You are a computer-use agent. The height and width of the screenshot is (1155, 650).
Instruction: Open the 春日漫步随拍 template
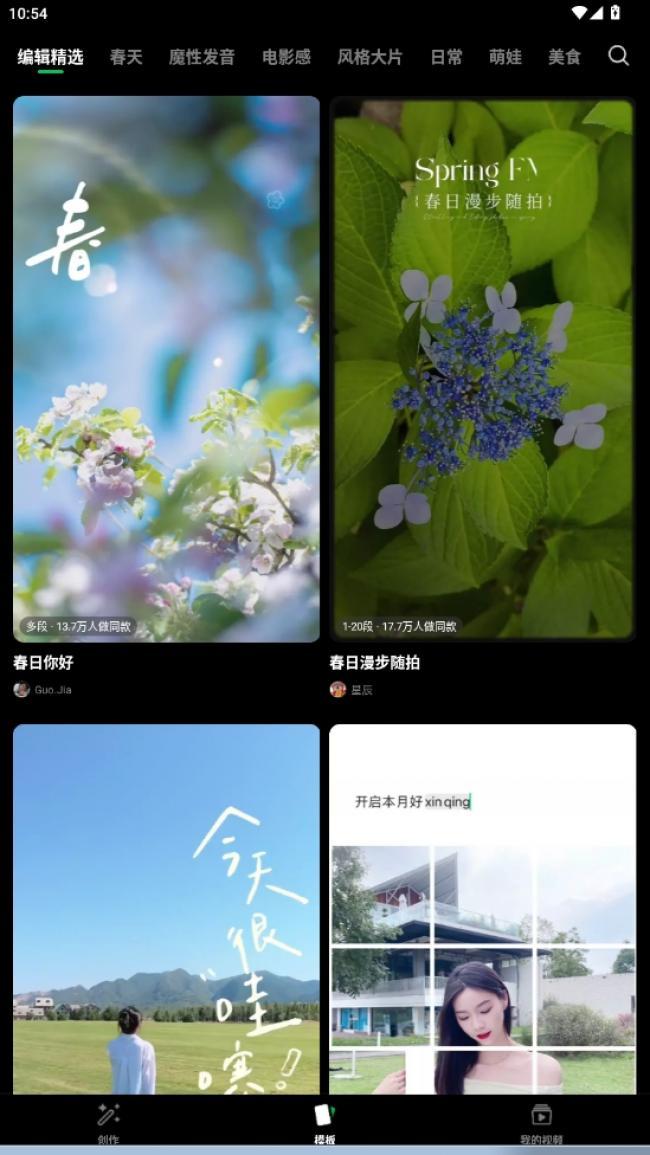tap(482, 368)
